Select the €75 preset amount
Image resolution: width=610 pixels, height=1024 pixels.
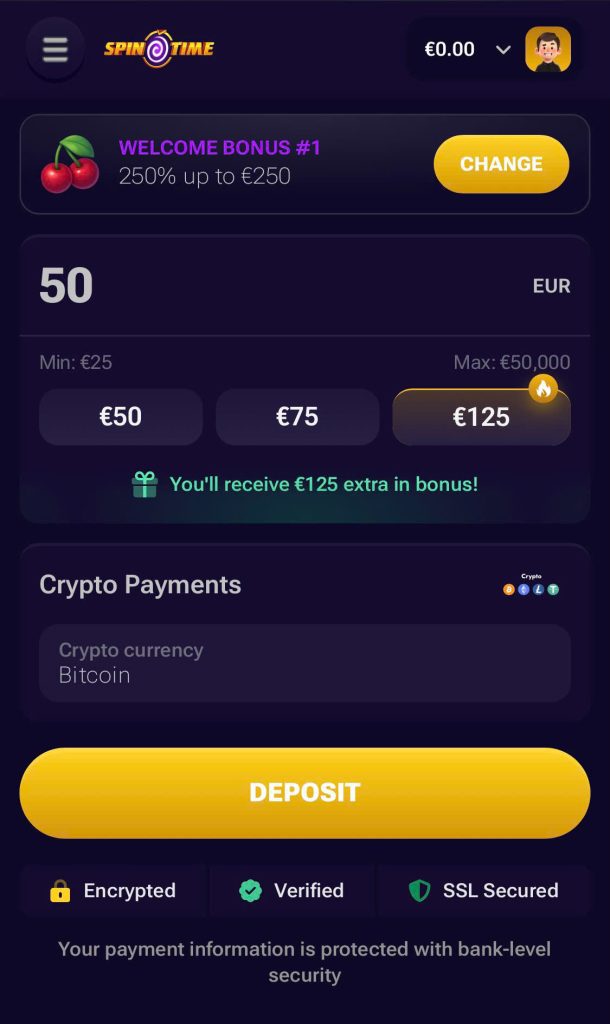[297, 417]
